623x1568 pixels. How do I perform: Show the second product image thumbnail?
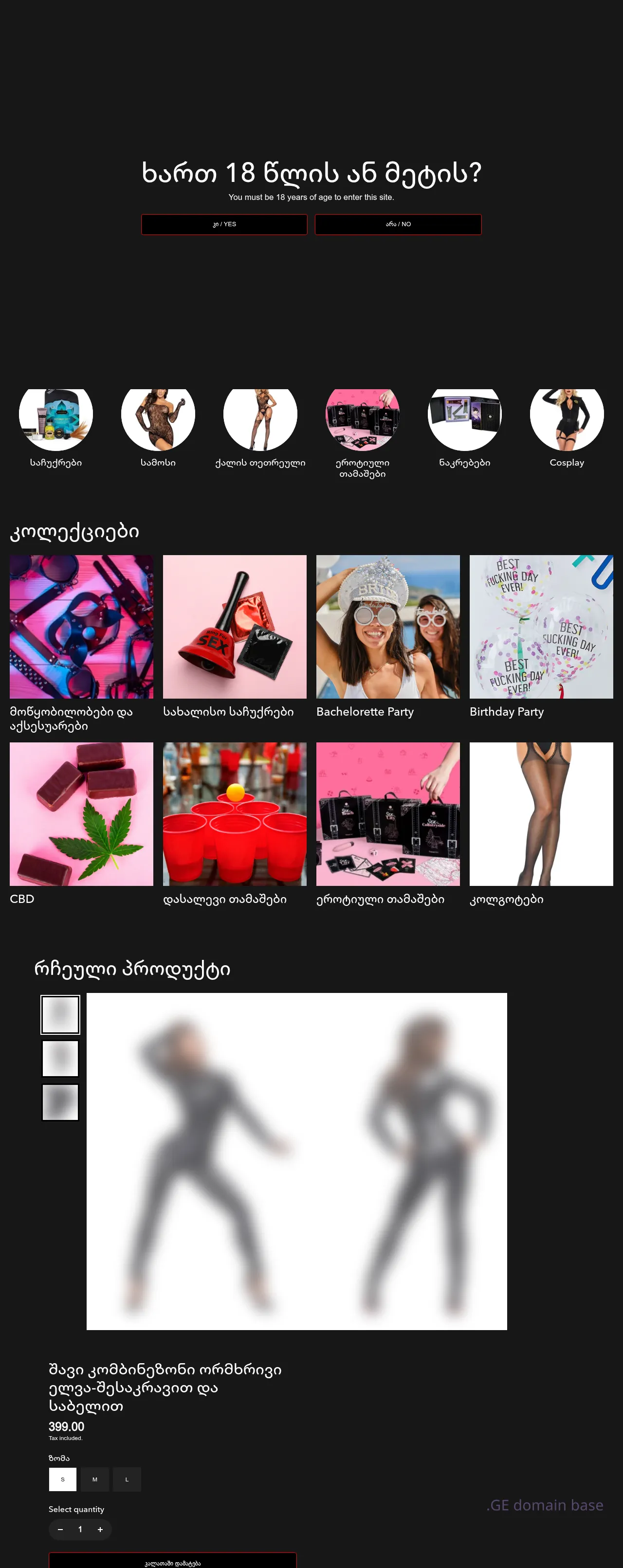coord(60,1059)
